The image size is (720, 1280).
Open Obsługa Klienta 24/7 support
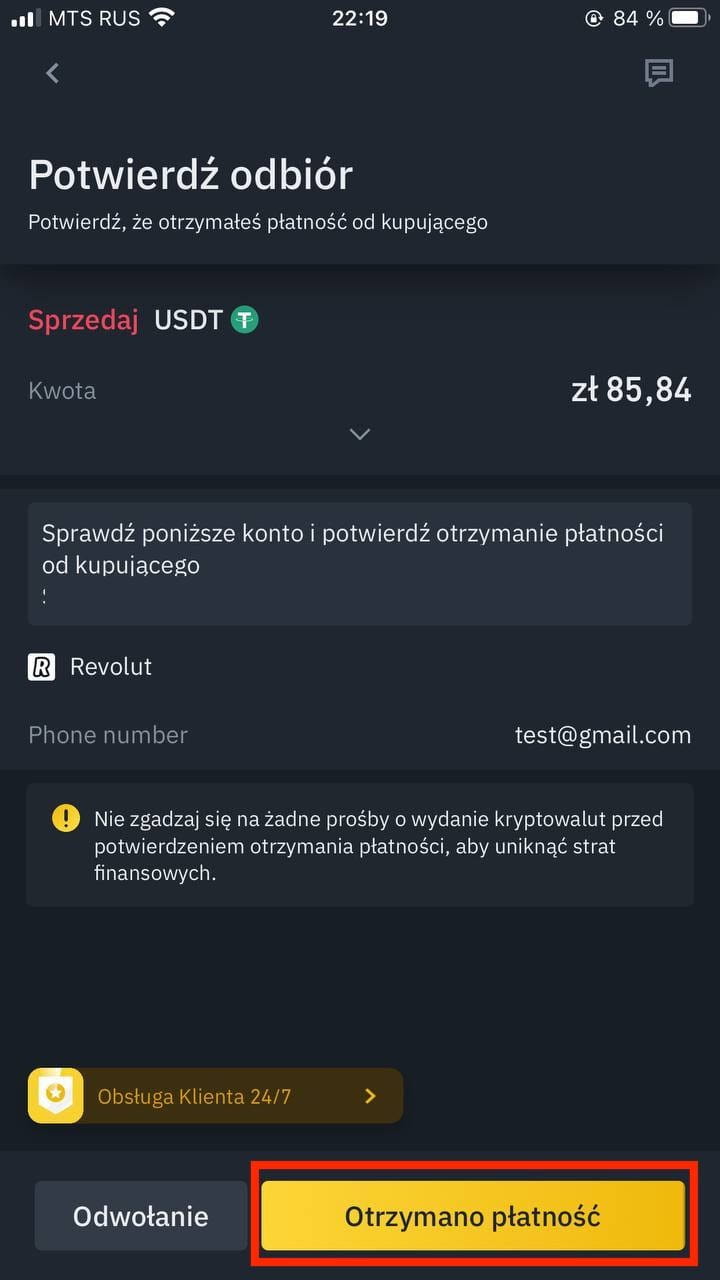click(x=215, y=1096)
